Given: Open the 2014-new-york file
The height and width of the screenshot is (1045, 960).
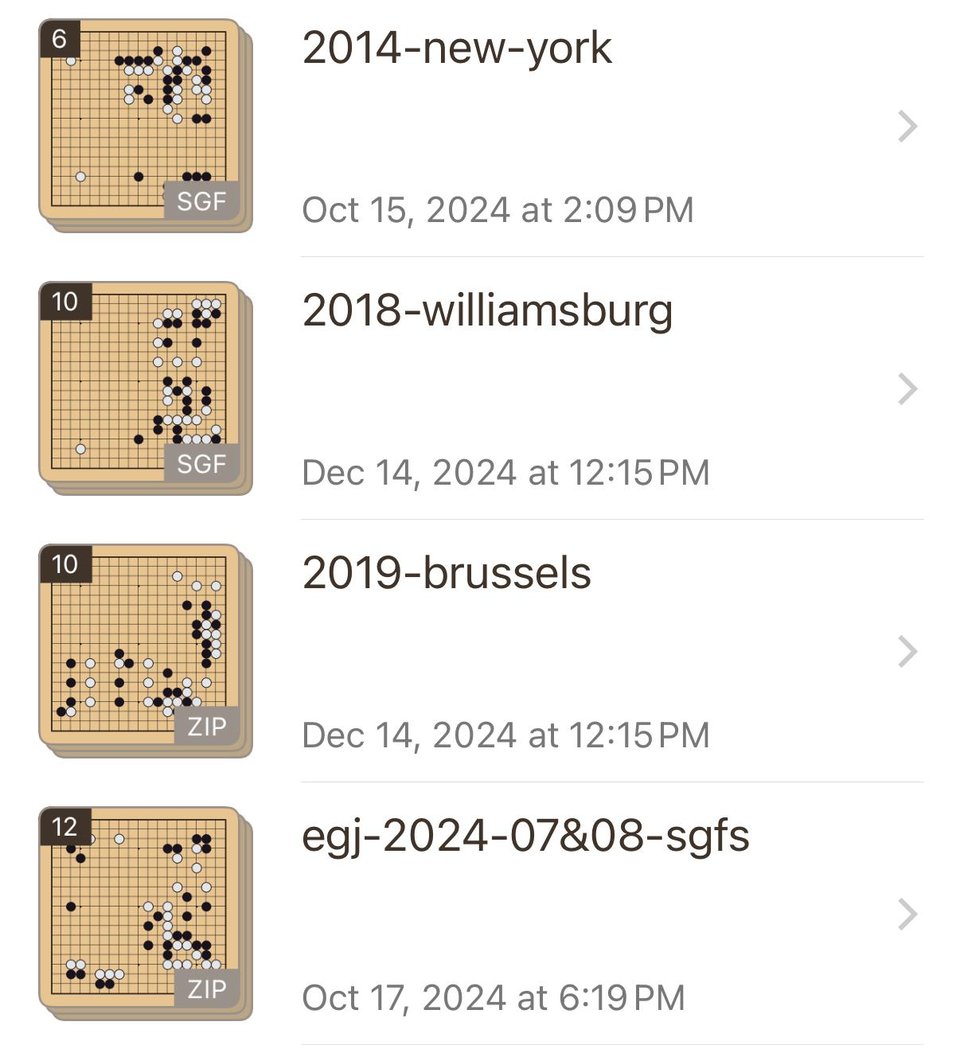Looking at the screenshot, I should [x=458, y=47].
